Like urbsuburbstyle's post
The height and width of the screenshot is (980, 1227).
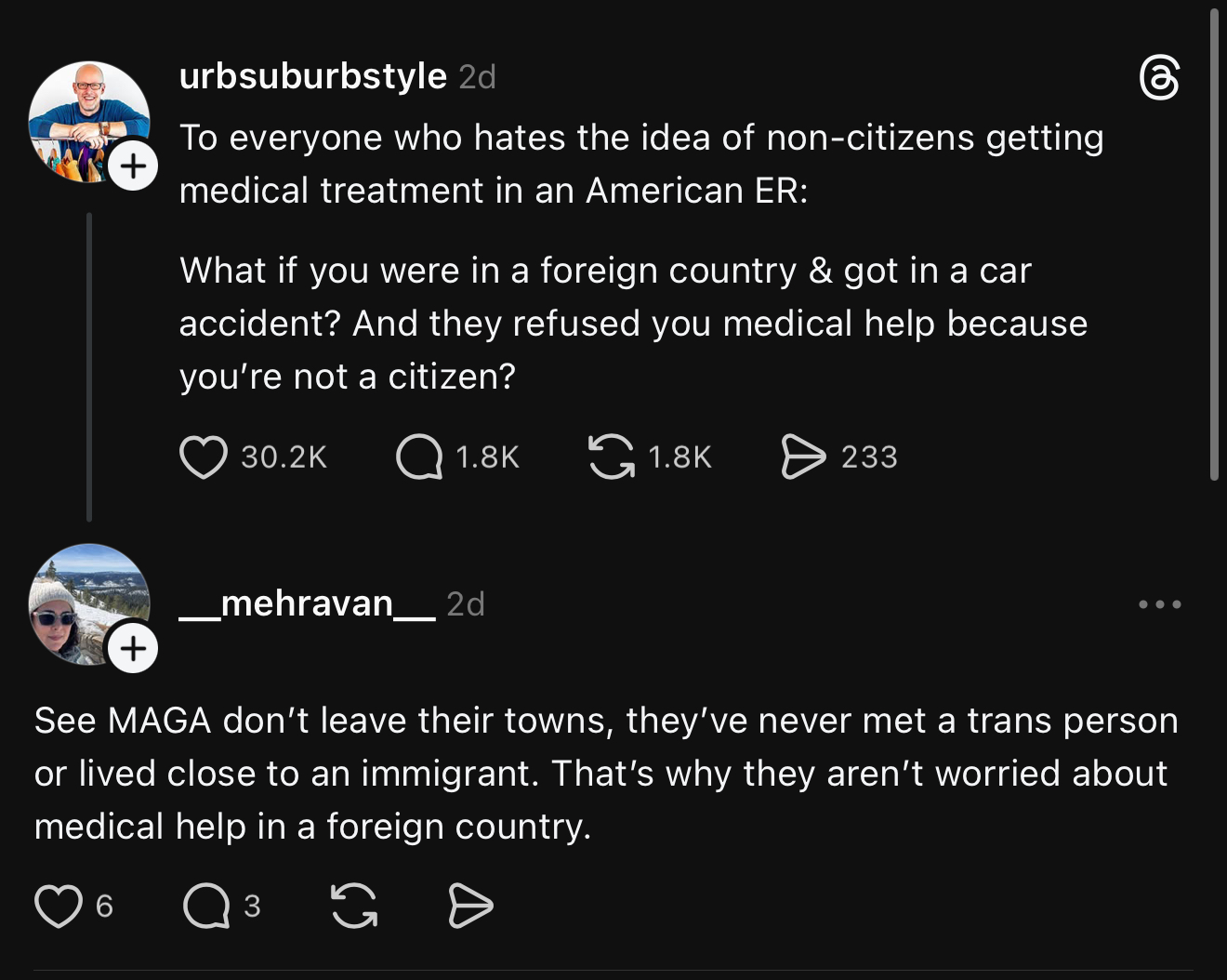click(x=204, y=457)
